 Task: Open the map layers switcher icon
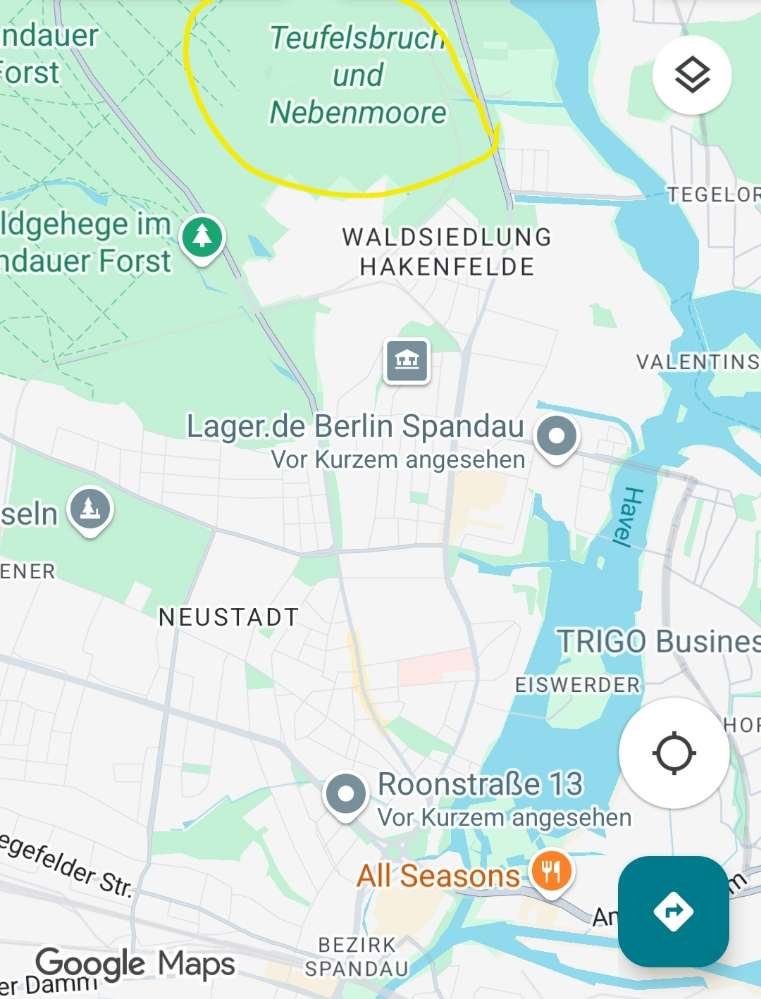(692, 74)
